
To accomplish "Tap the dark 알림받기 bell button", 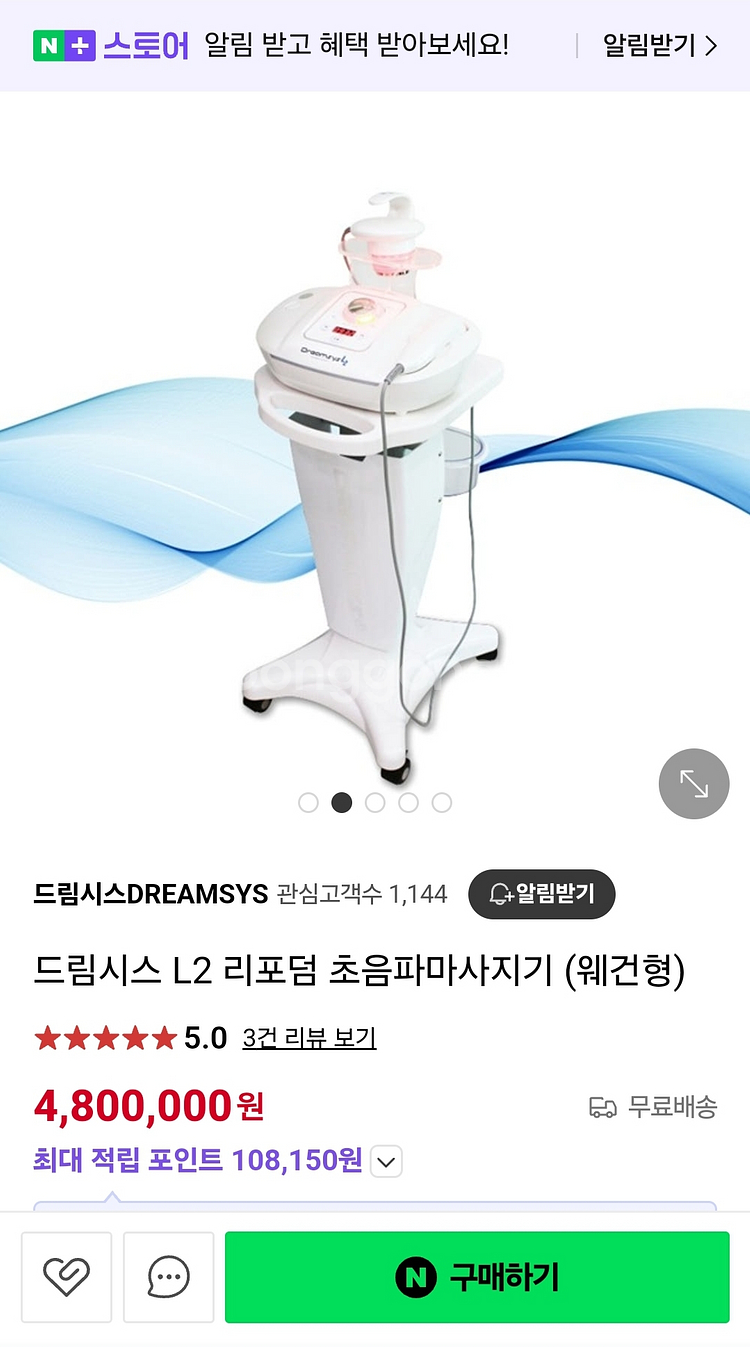I will click(541, 893).
